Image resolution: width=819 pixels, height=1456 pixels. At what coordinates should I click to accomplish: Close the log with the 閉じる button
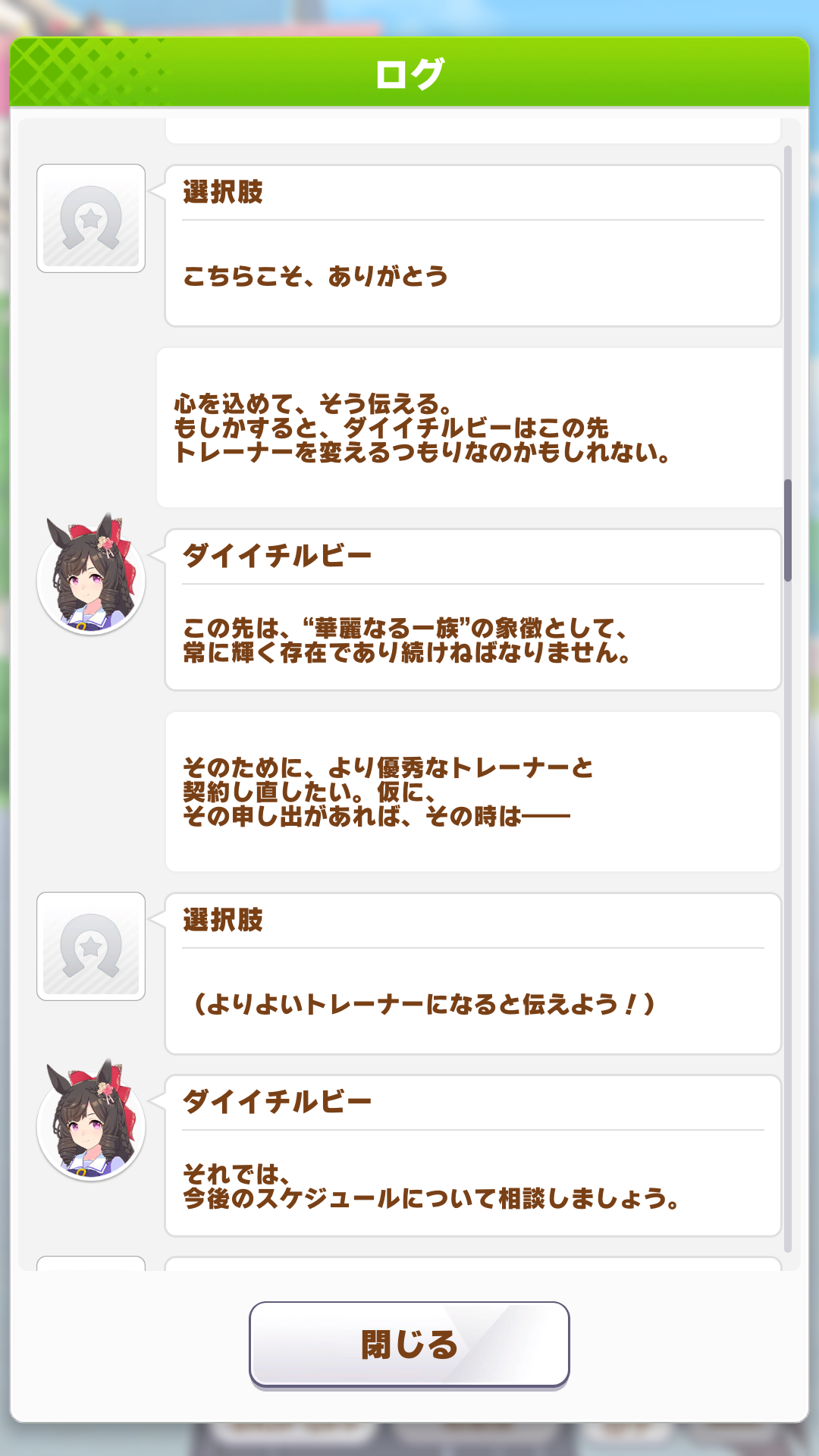click(x=409, y=1345)
